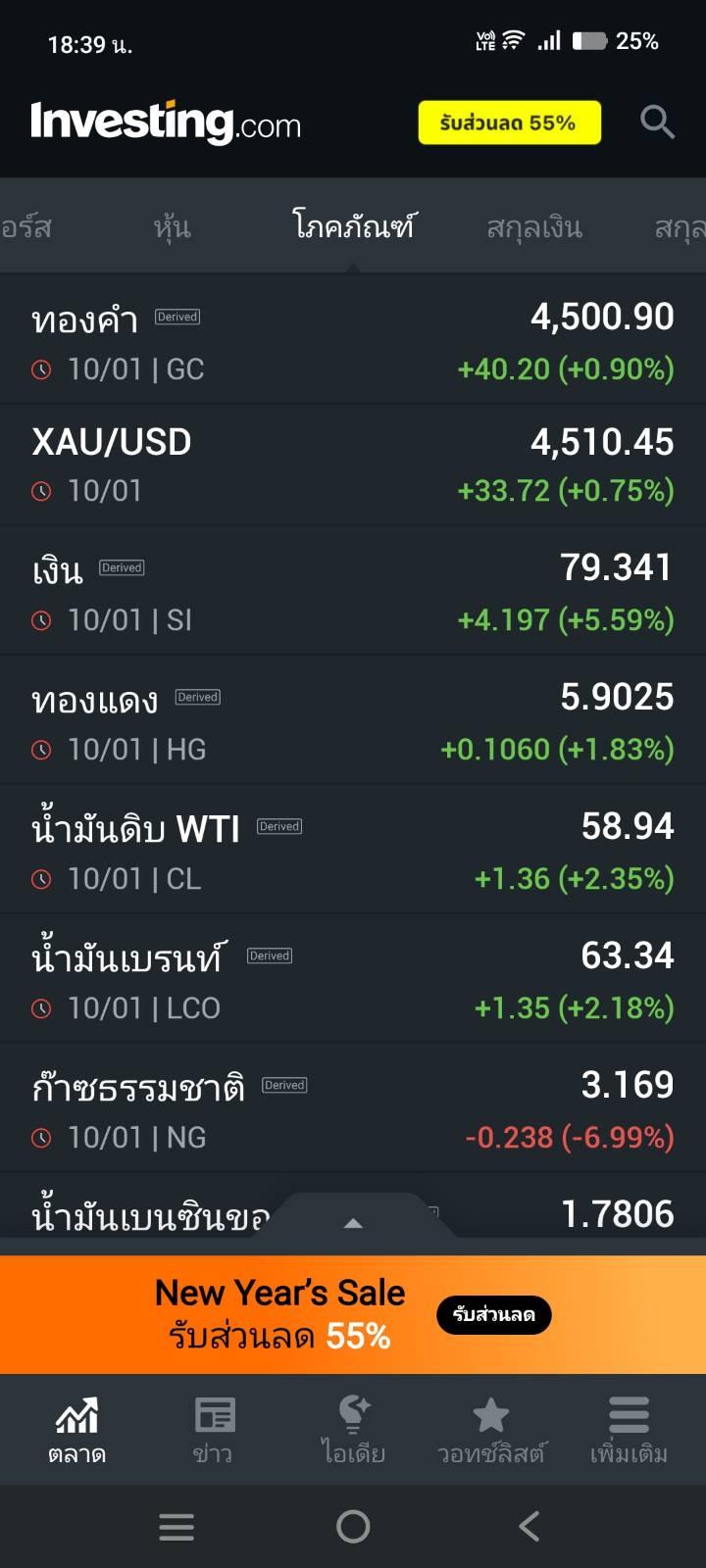Tap the yellow รับส่วนลด 55% button
This screenshot has width=706, height=1568.
click(509, 122)
